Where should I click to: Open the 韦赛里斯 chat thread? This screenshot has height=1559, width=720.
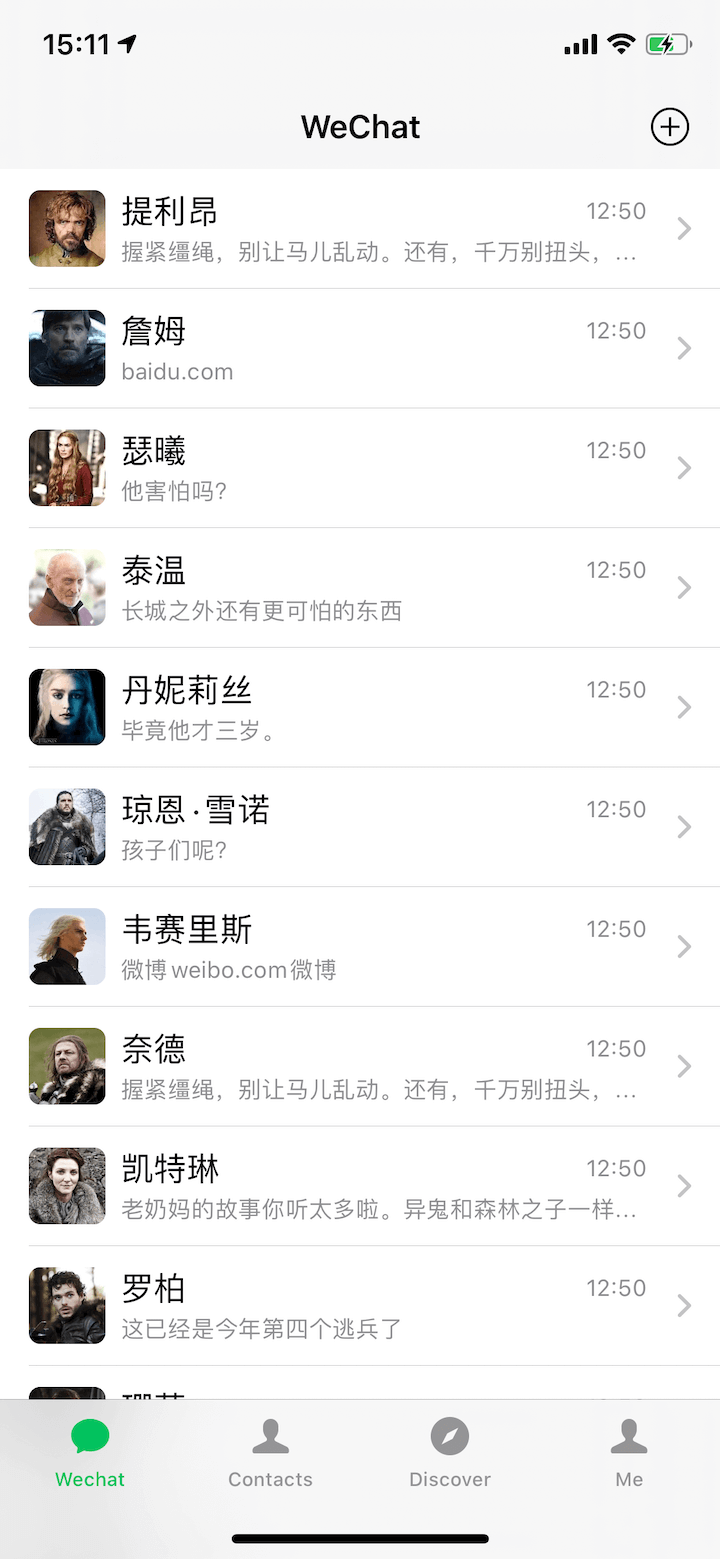[x=360, y=947]
